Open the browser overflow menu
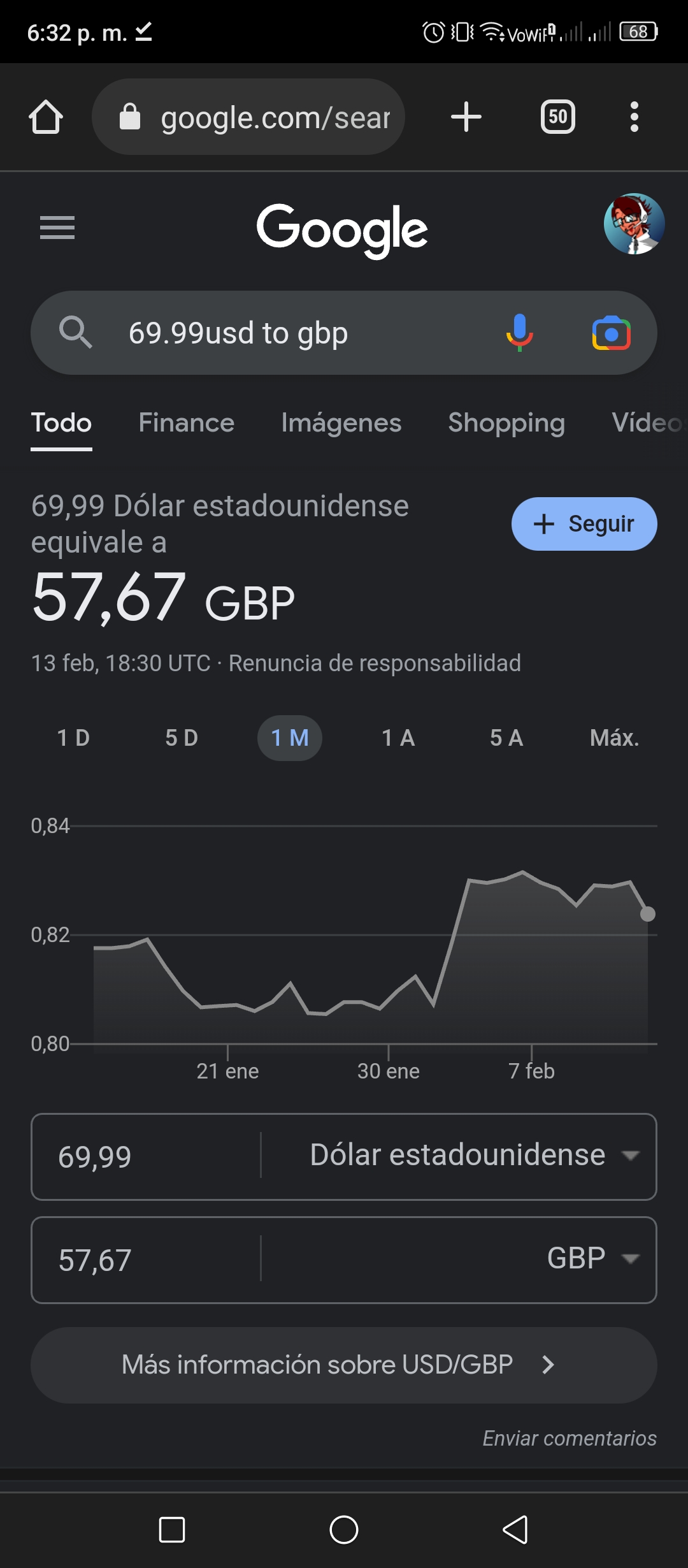 pos(634,117)
